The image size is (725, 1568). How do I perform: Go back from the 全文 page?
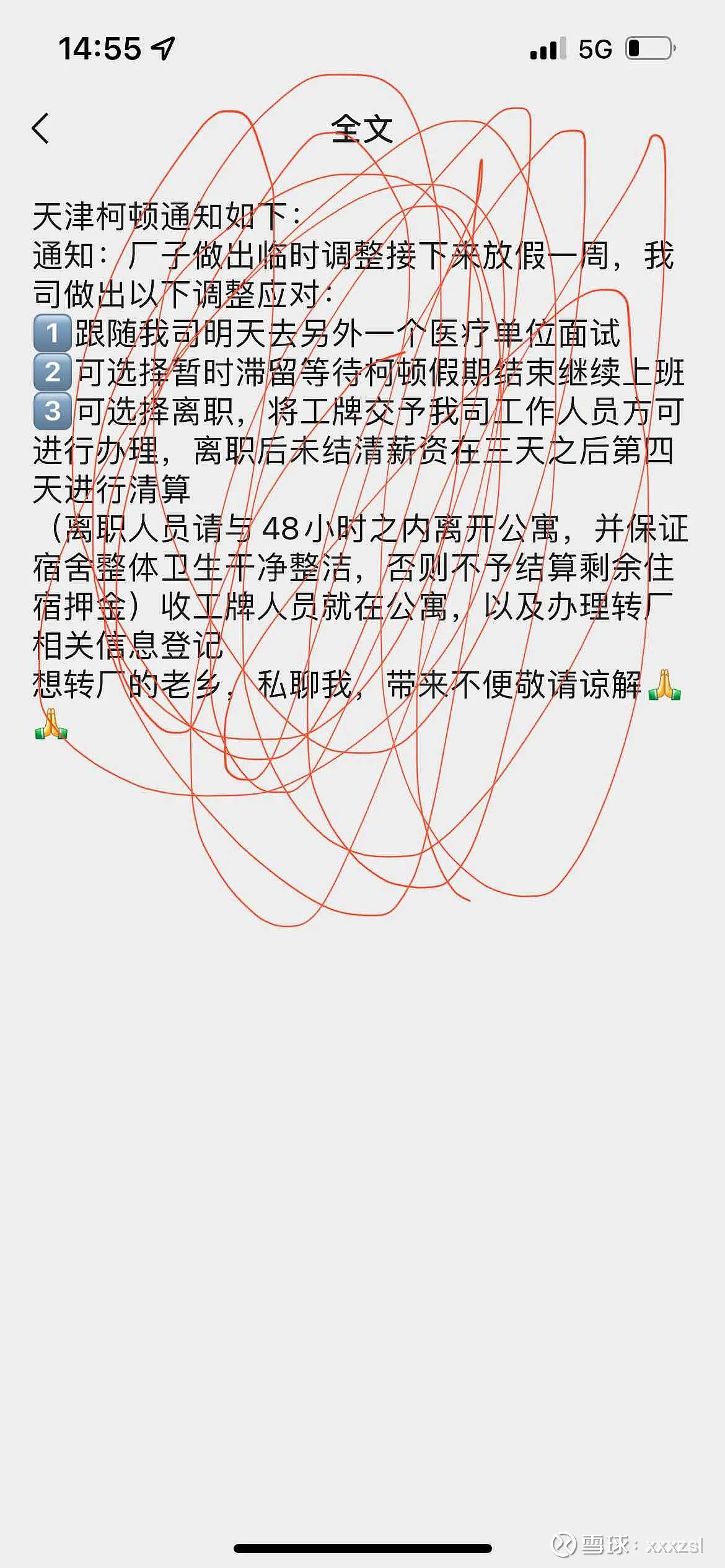(40, 129)
